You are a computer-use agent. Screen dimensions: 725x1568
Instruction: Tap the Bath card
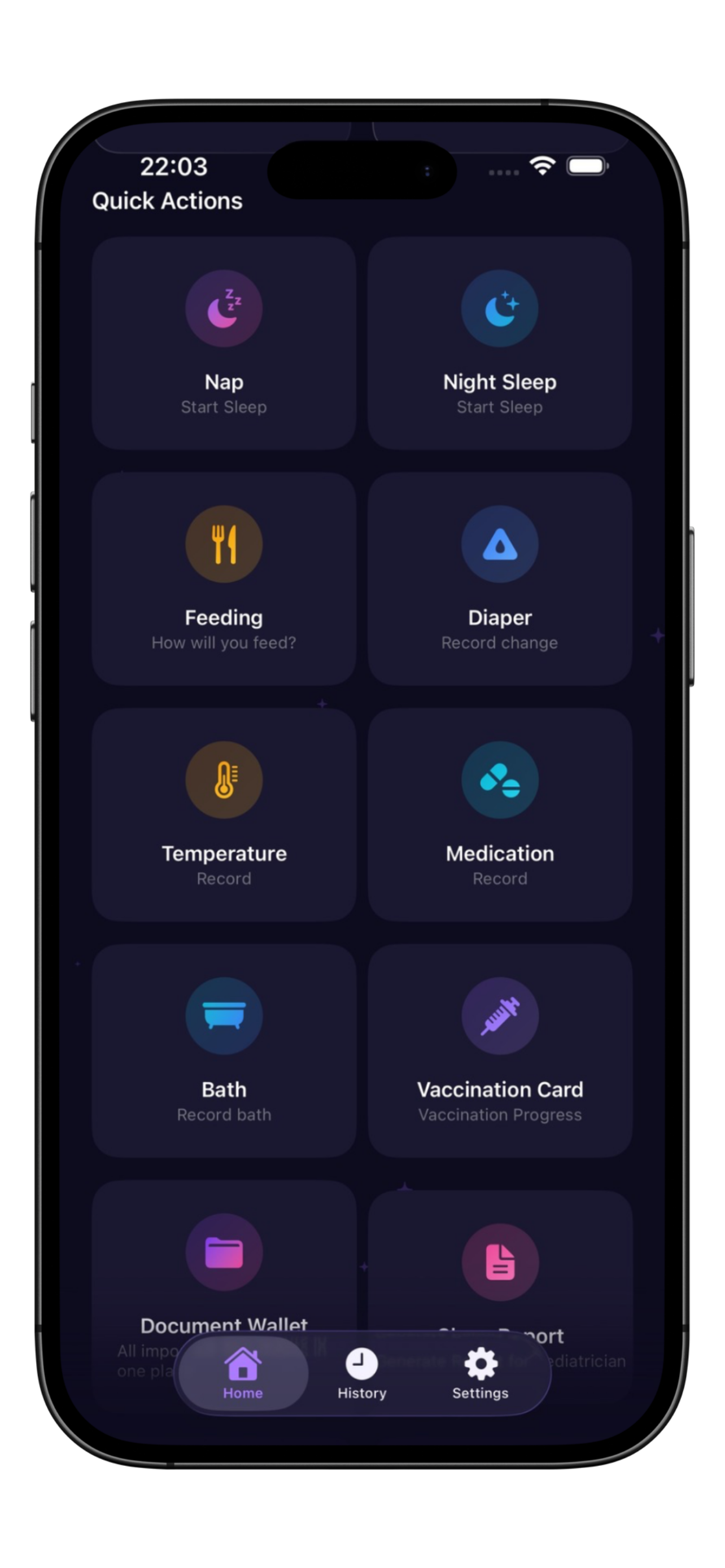[x=224, y=1050]
